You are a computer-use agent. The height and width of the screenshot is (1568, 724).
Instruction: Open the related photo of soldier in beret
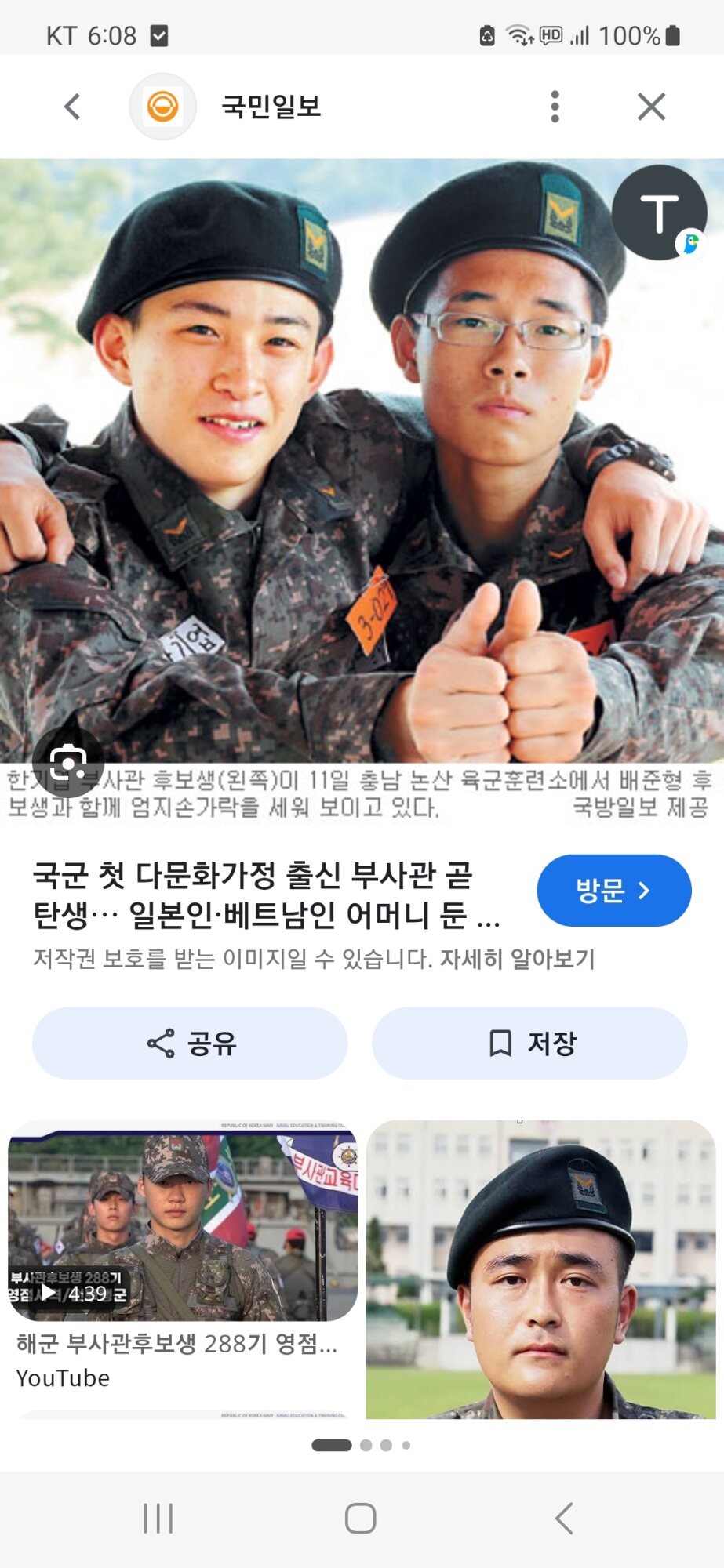click(x=540, y=1270)
